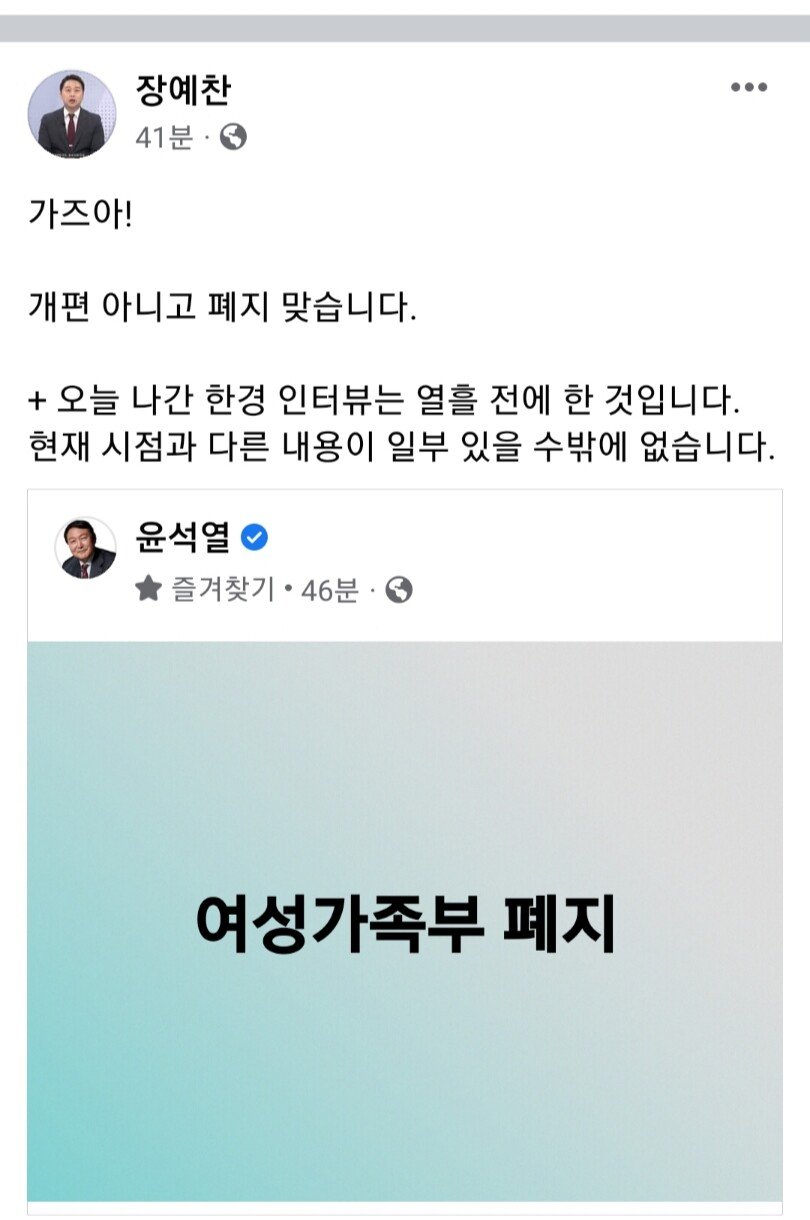This screenshot has height=1220, width=810.
Task: Open the shared '여성가족부 폐지' post image
Action: [x=404, y=920]
